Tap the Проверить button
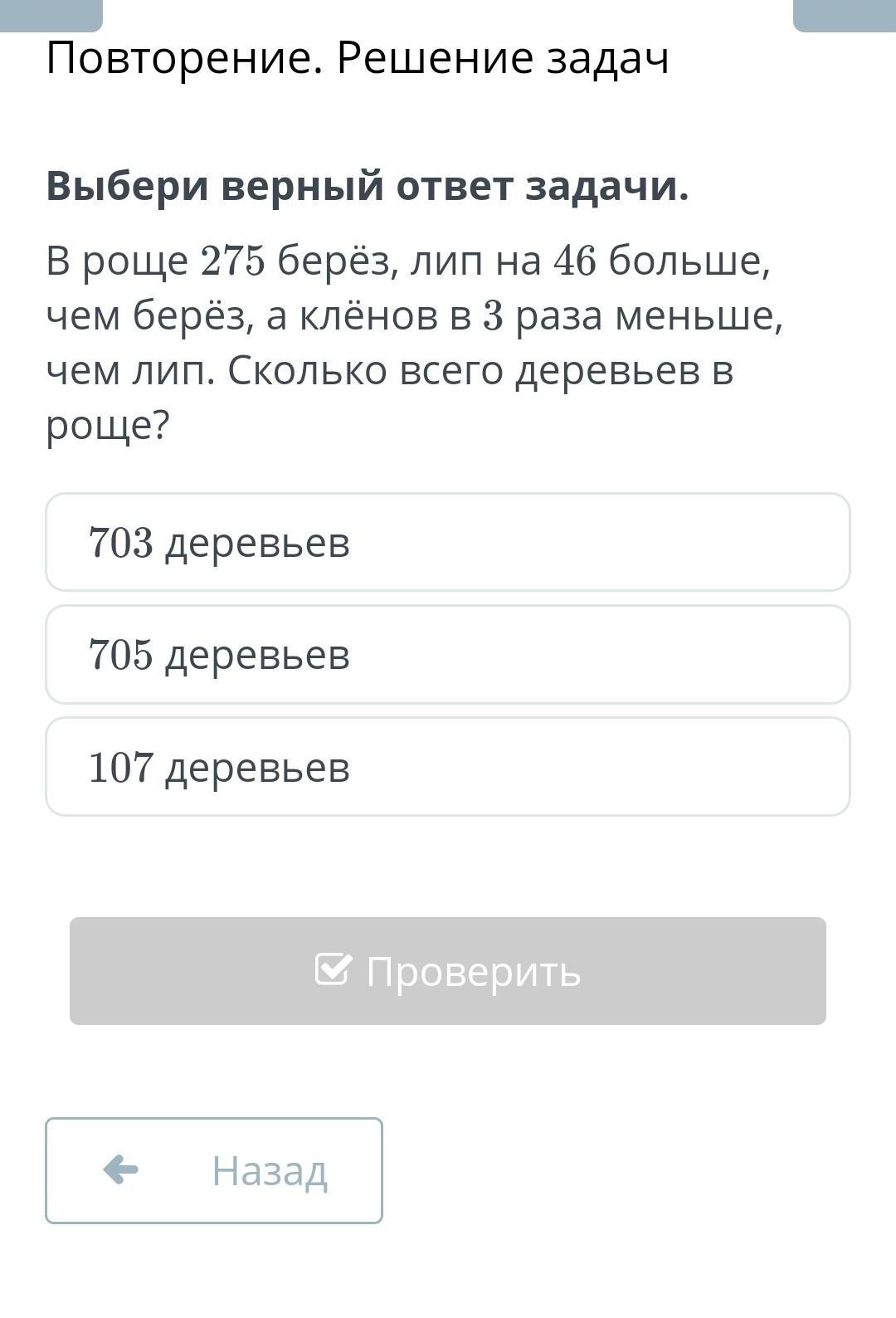The image size is (896, 1318). coord(447,970)
